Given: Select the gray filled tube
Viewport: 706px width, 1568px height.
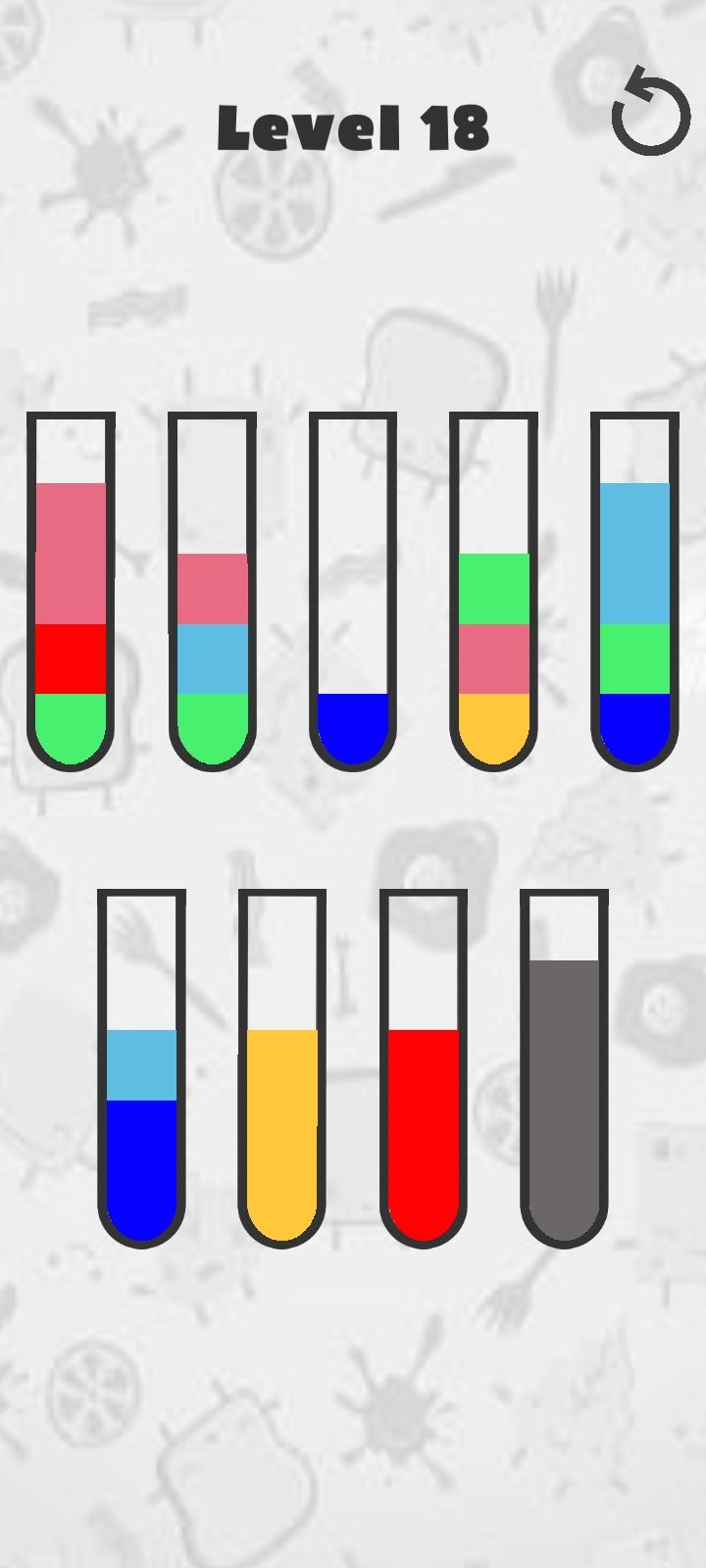Looking at the screenshot, I should (x=564, y=1068).
